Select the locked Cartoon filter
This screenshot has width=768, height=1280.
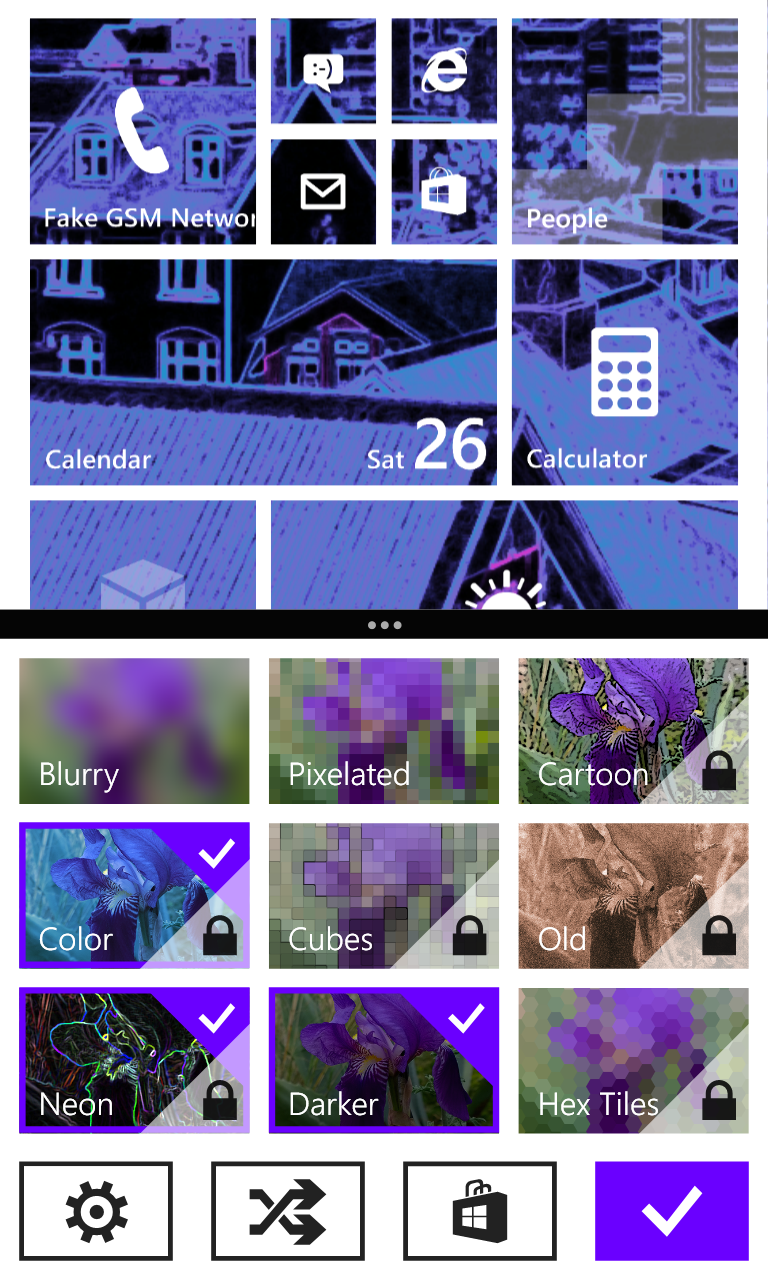[x=633, y=731]
